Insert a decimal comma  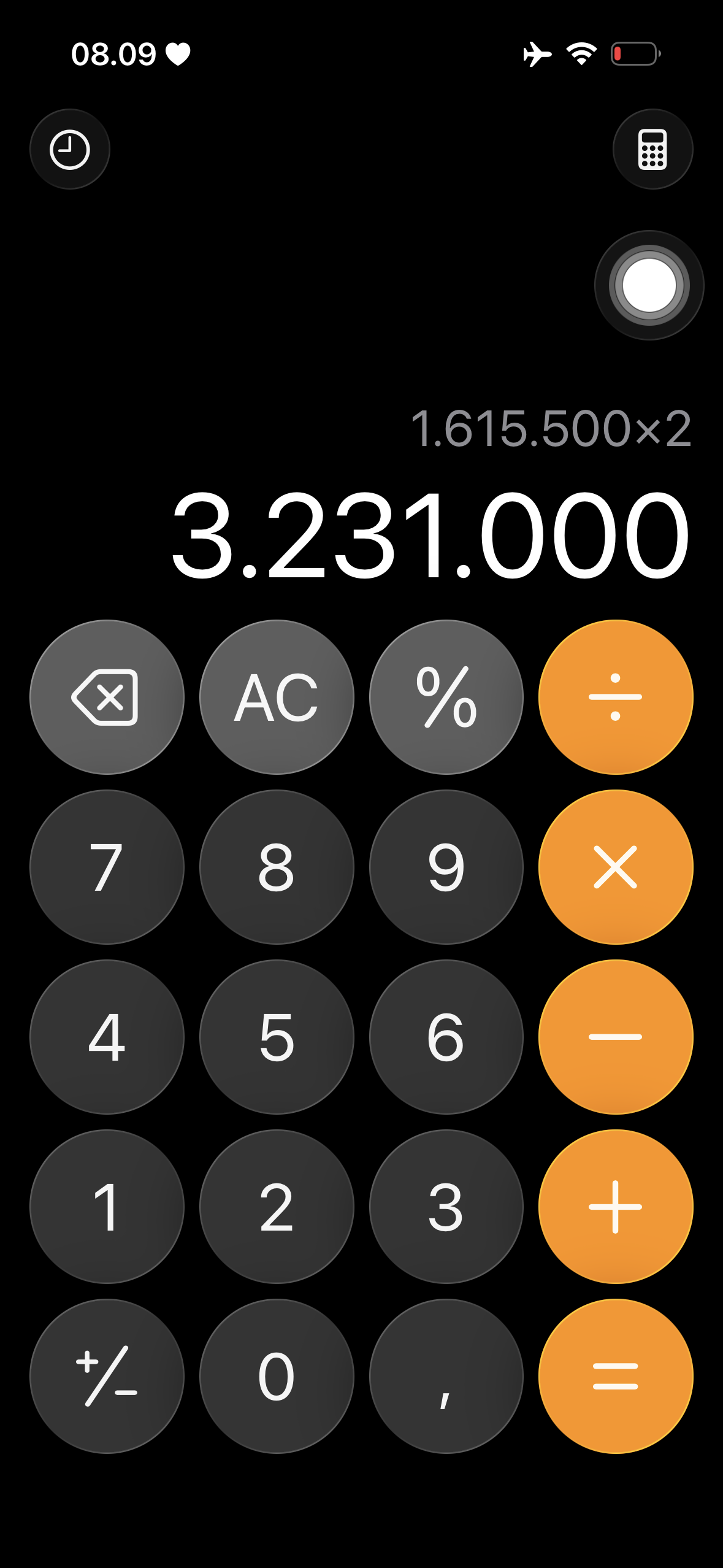[x=446, y=1376]
